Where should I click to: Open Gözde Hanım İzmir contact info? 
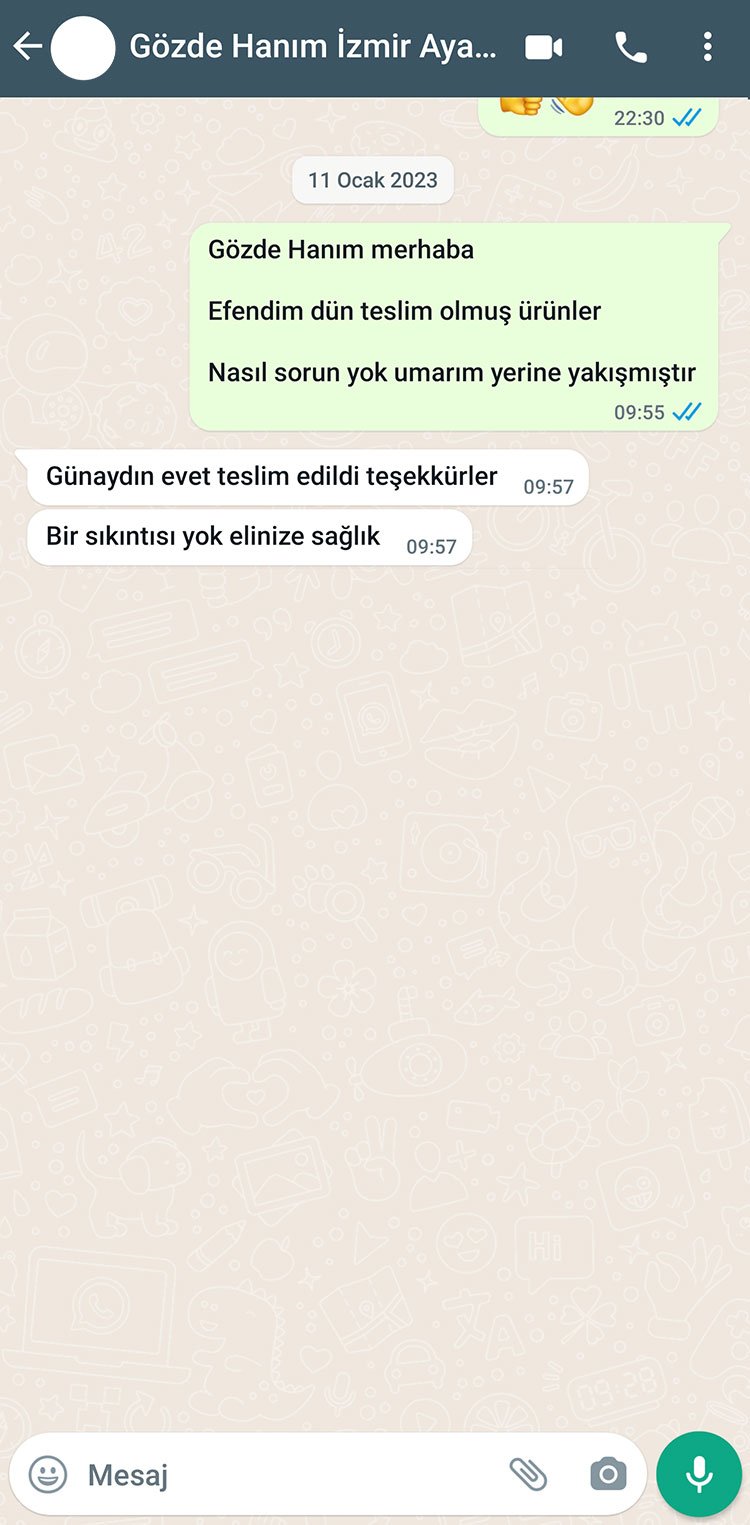click(312, 47)
